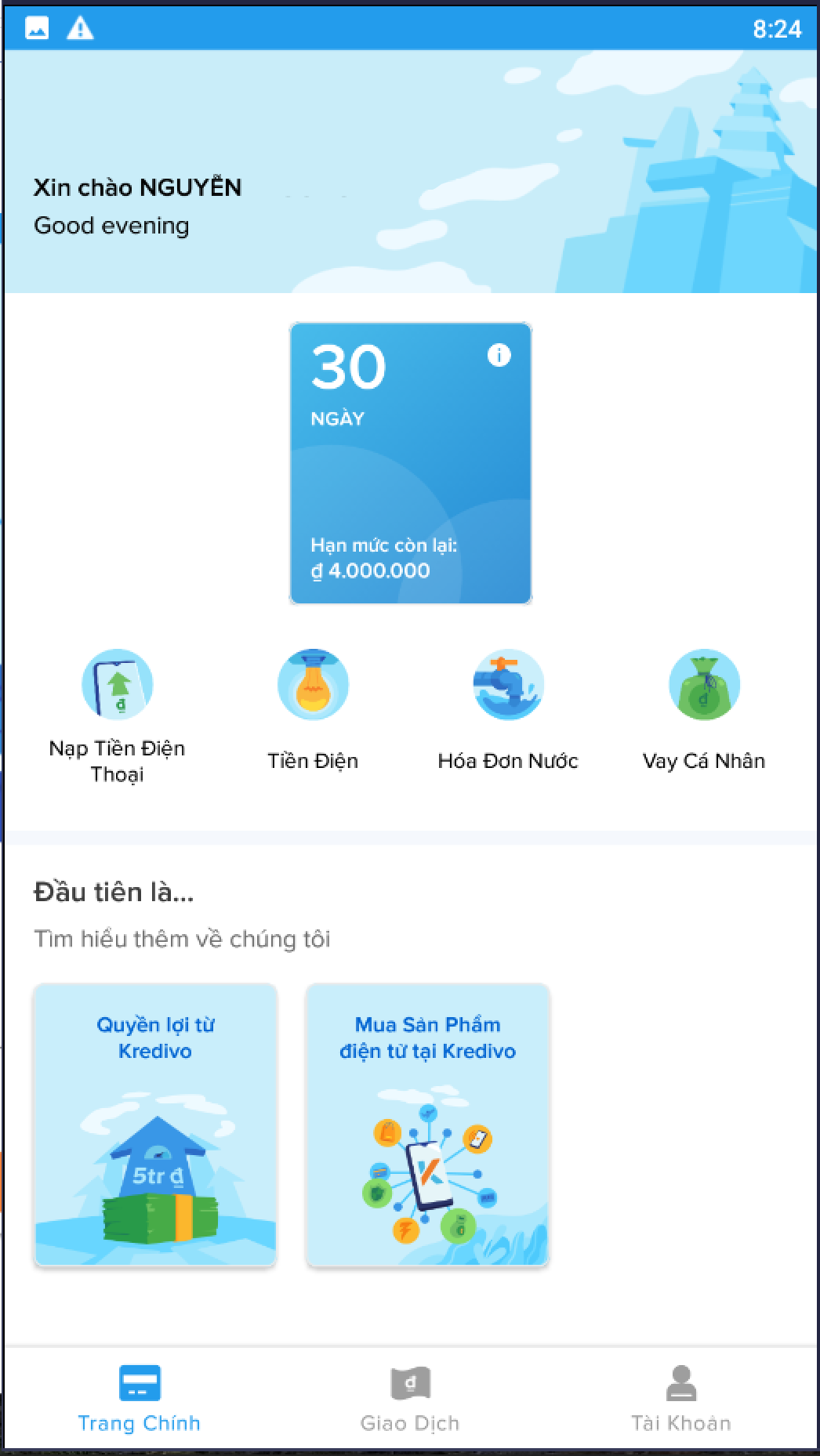
Task: Go to the Tài Khoản tab
Action: [x=680, y=1399]
